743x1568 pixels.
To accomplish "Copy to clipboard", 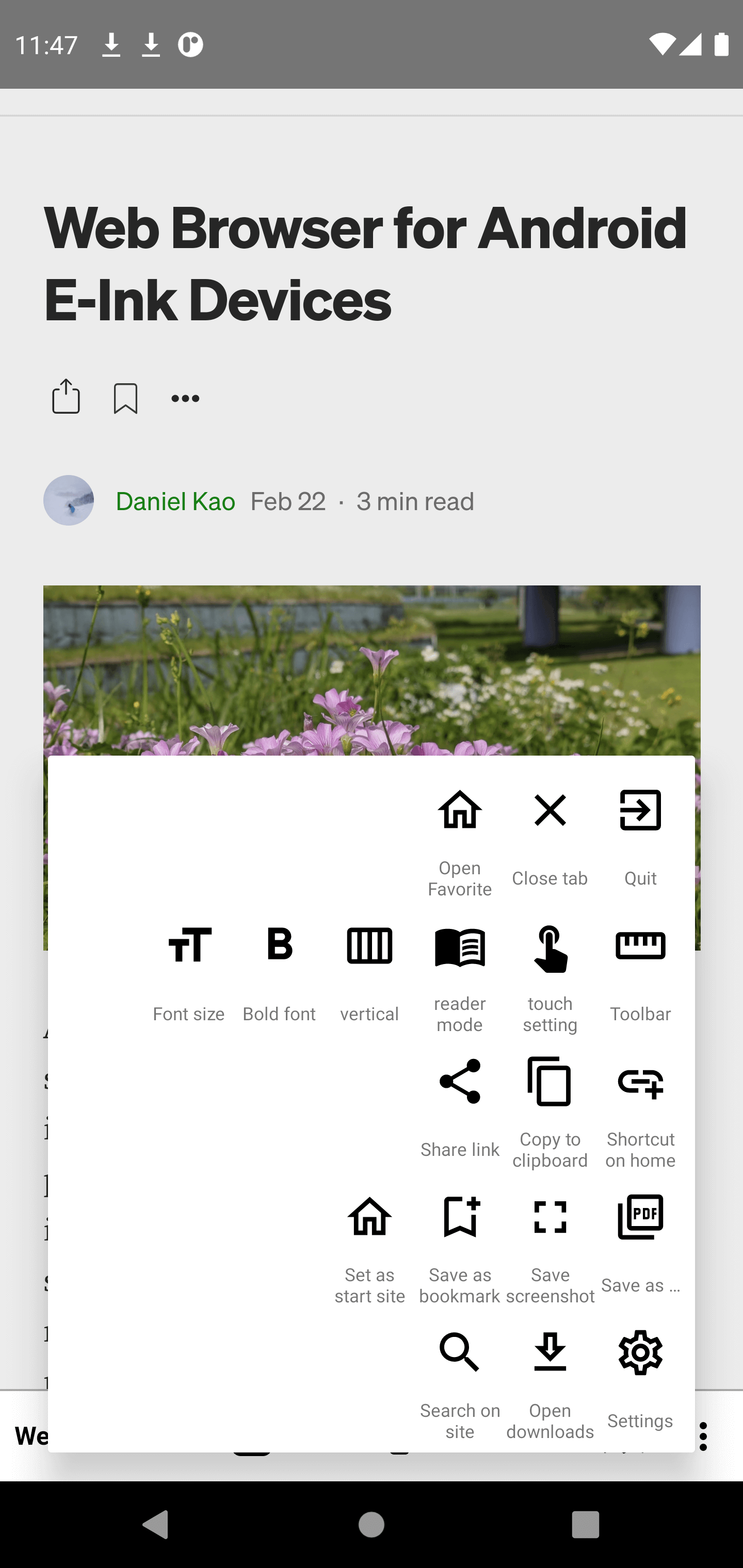I will [550, 1111].
